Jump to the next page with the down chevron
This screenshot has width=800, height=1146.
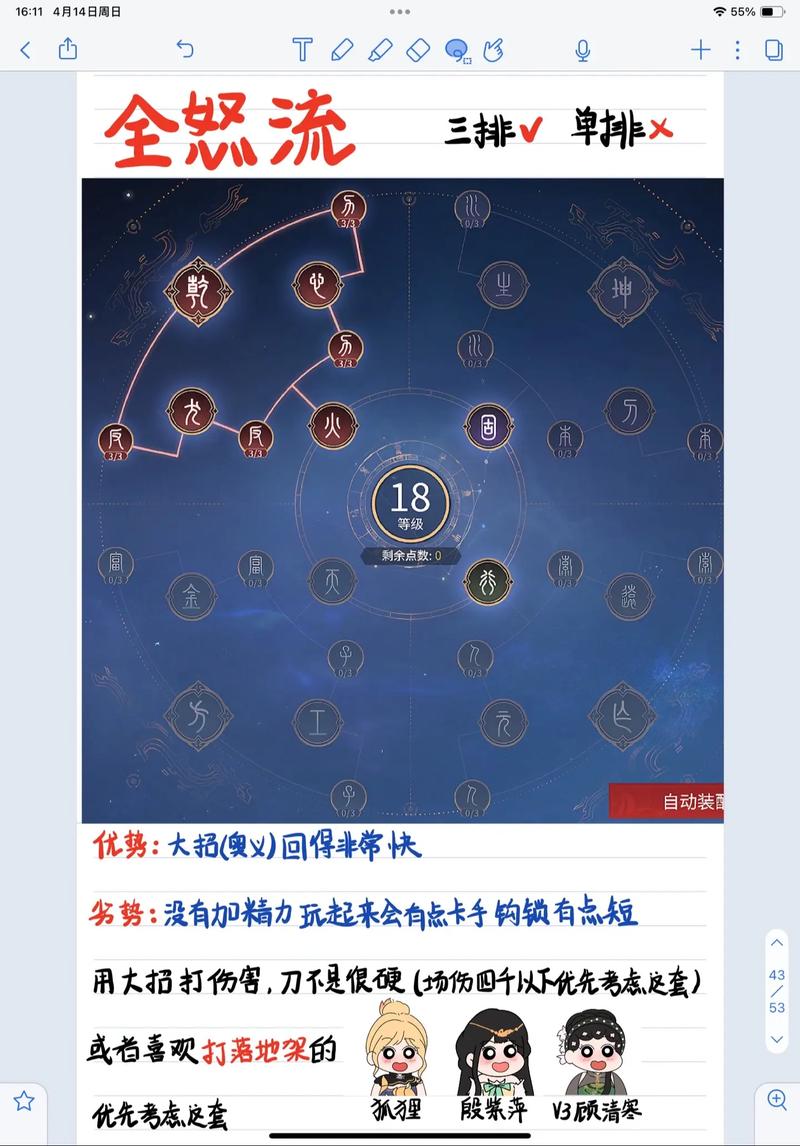click(x=777, y=1040)
